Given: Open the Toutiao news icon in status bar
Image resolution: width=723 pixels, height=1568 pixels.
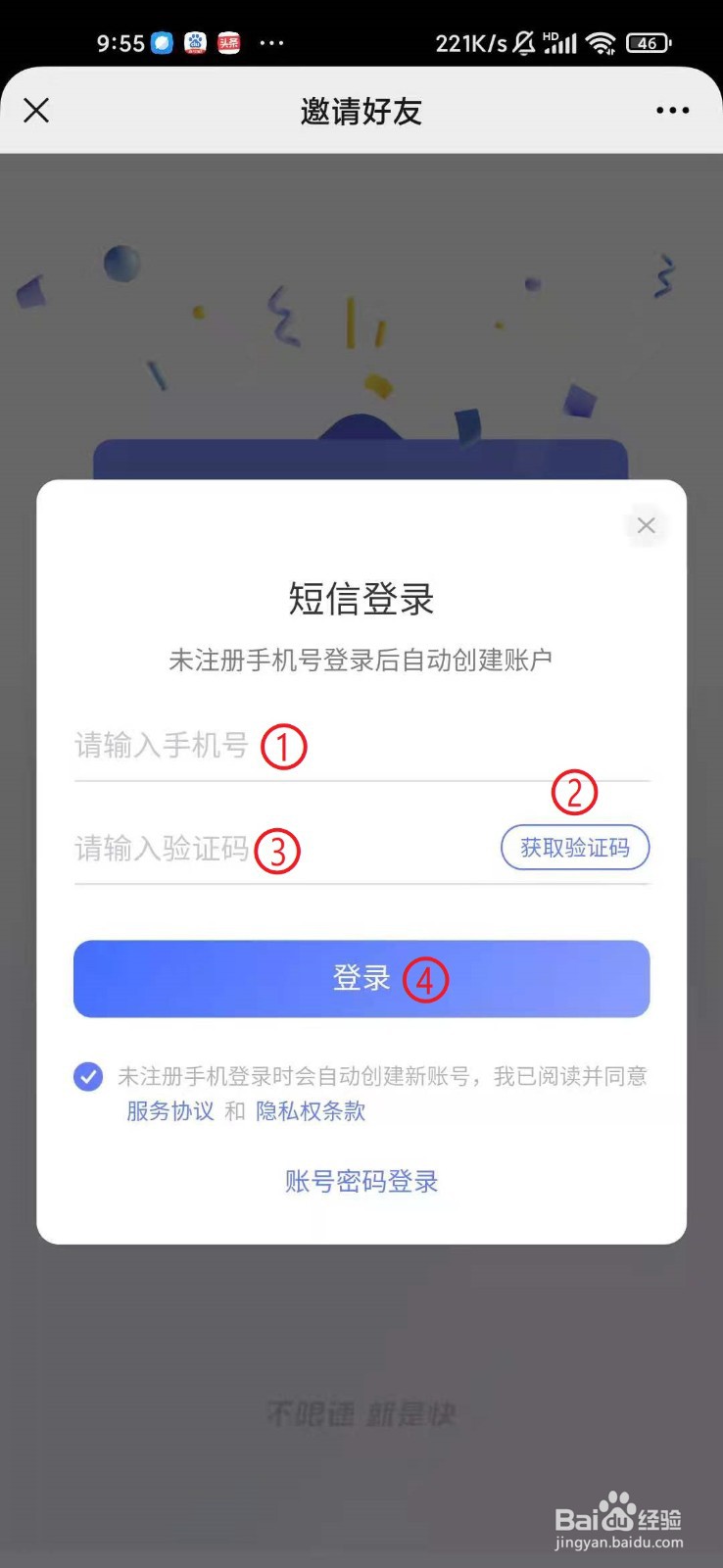Looking at the screenshot, I should (x=228, y=42).
